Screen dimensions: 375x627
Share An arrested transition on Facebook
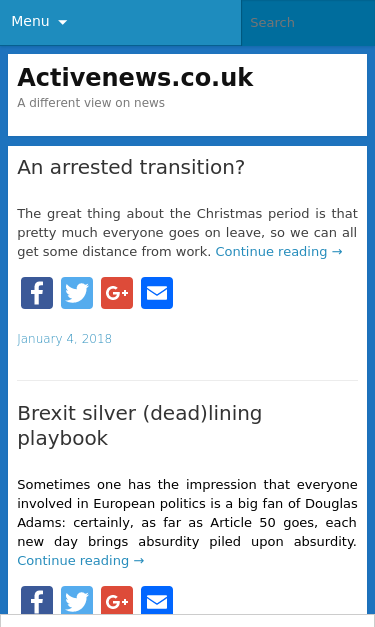pos(37,293)
